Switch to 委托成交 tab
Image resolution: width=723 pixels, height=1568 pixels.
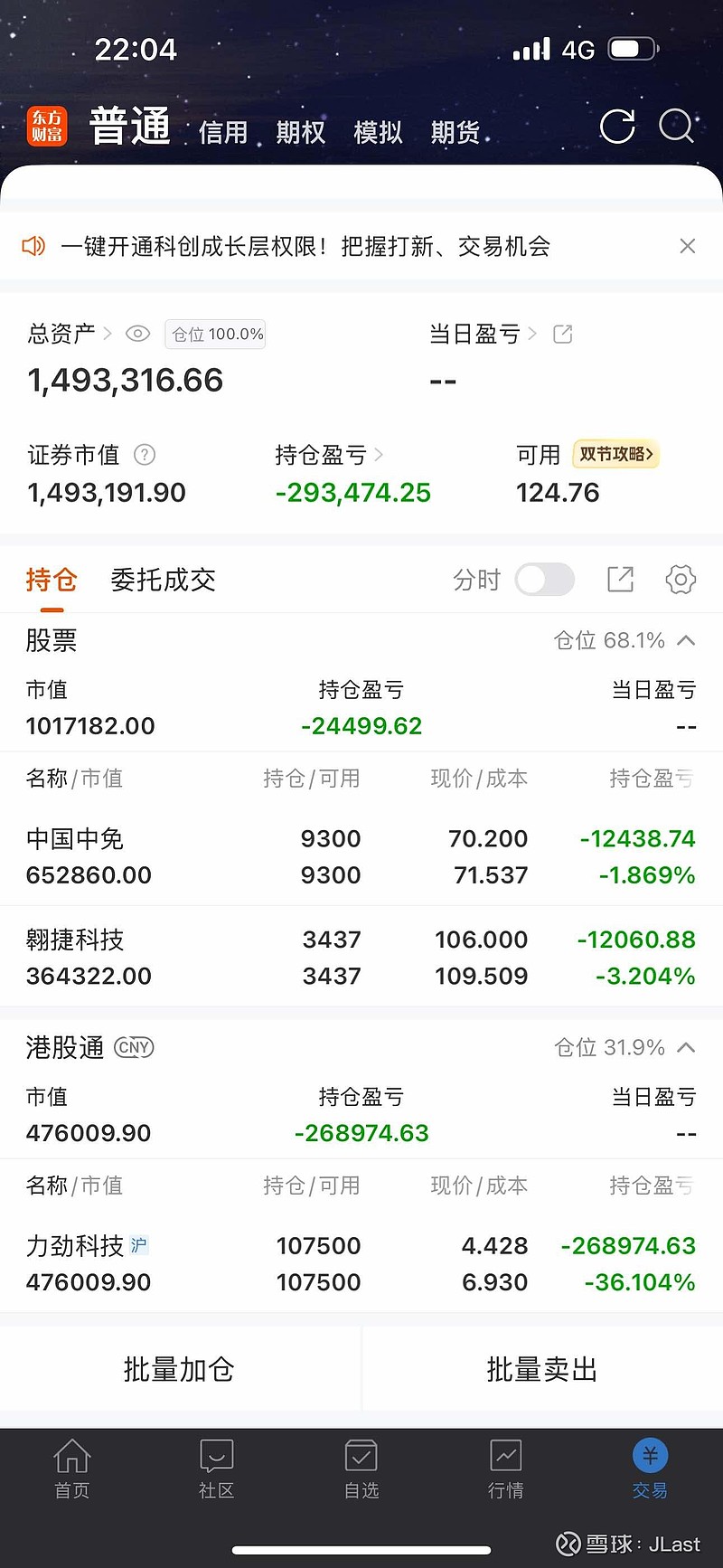[163, 580]
